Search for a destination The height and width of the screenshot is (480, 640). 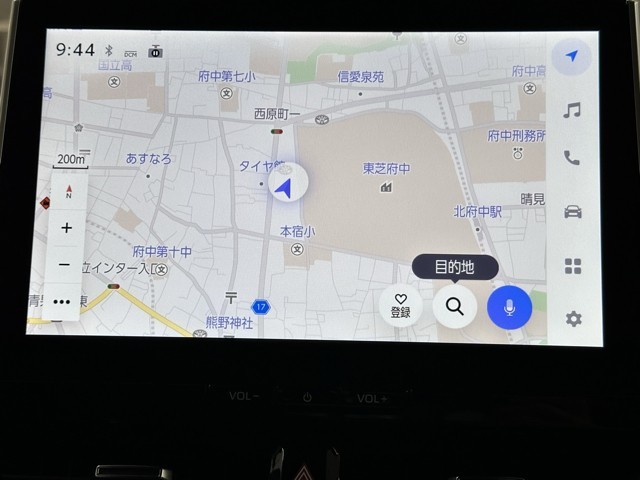455,307
